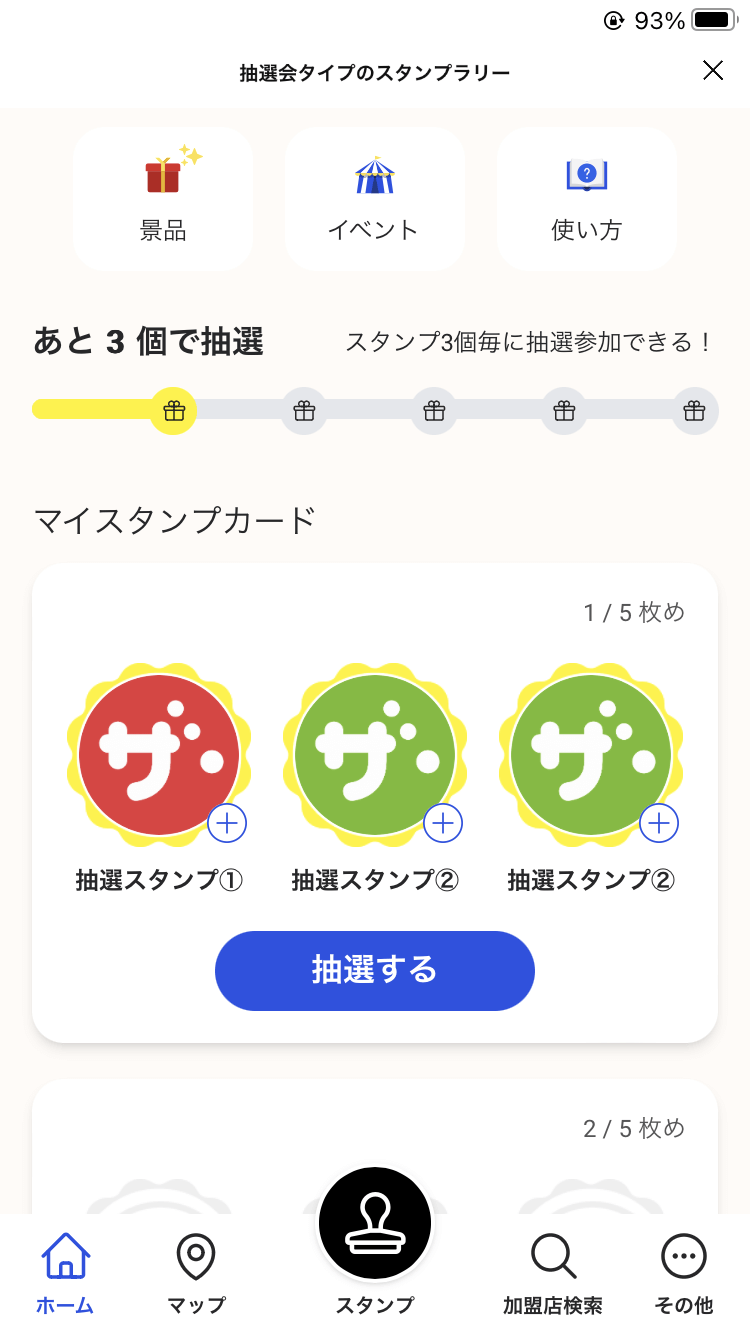Screen dimensions: 750x1334
Task: Open the イベント events section
Action: [374, 197]
